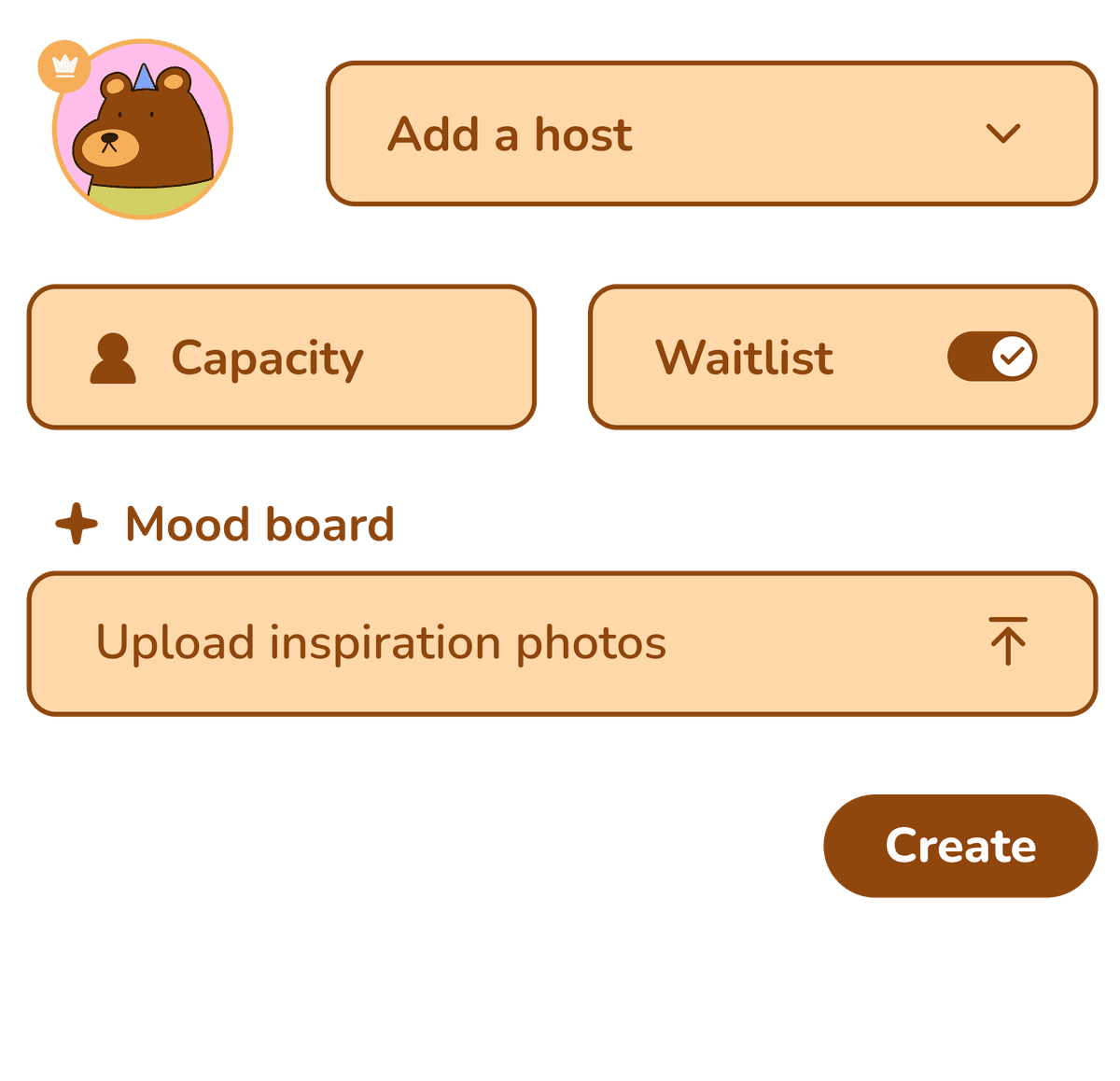This screenshot has height=1081, width=1120.
Task: Open the Capacity field
Action: [x=282, y=358]
